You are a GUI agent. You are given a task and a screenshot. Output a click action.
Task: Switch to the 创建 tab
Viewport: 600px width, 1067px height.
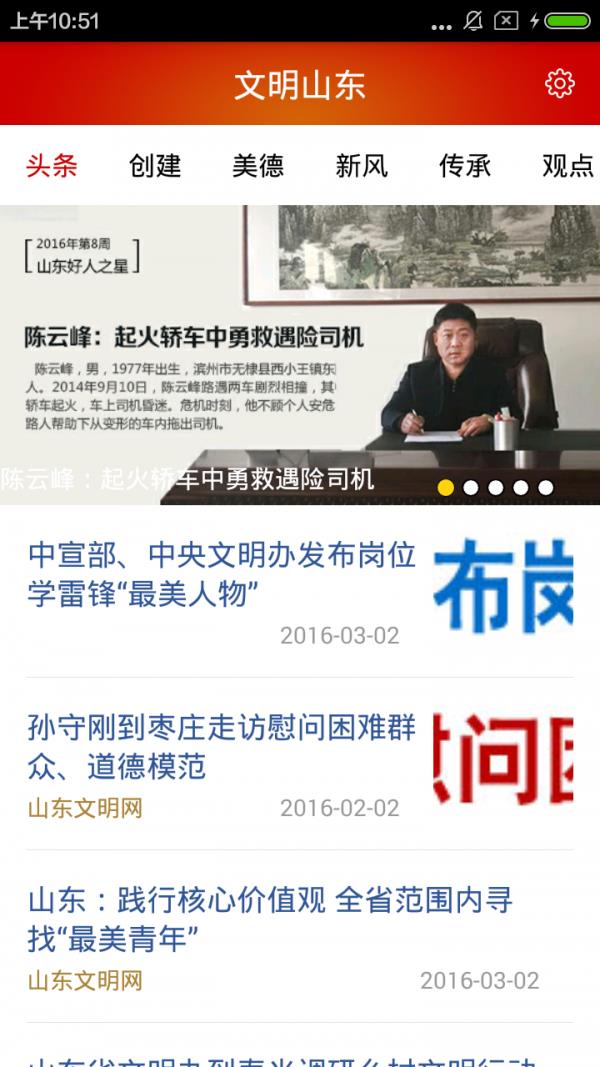155,165
